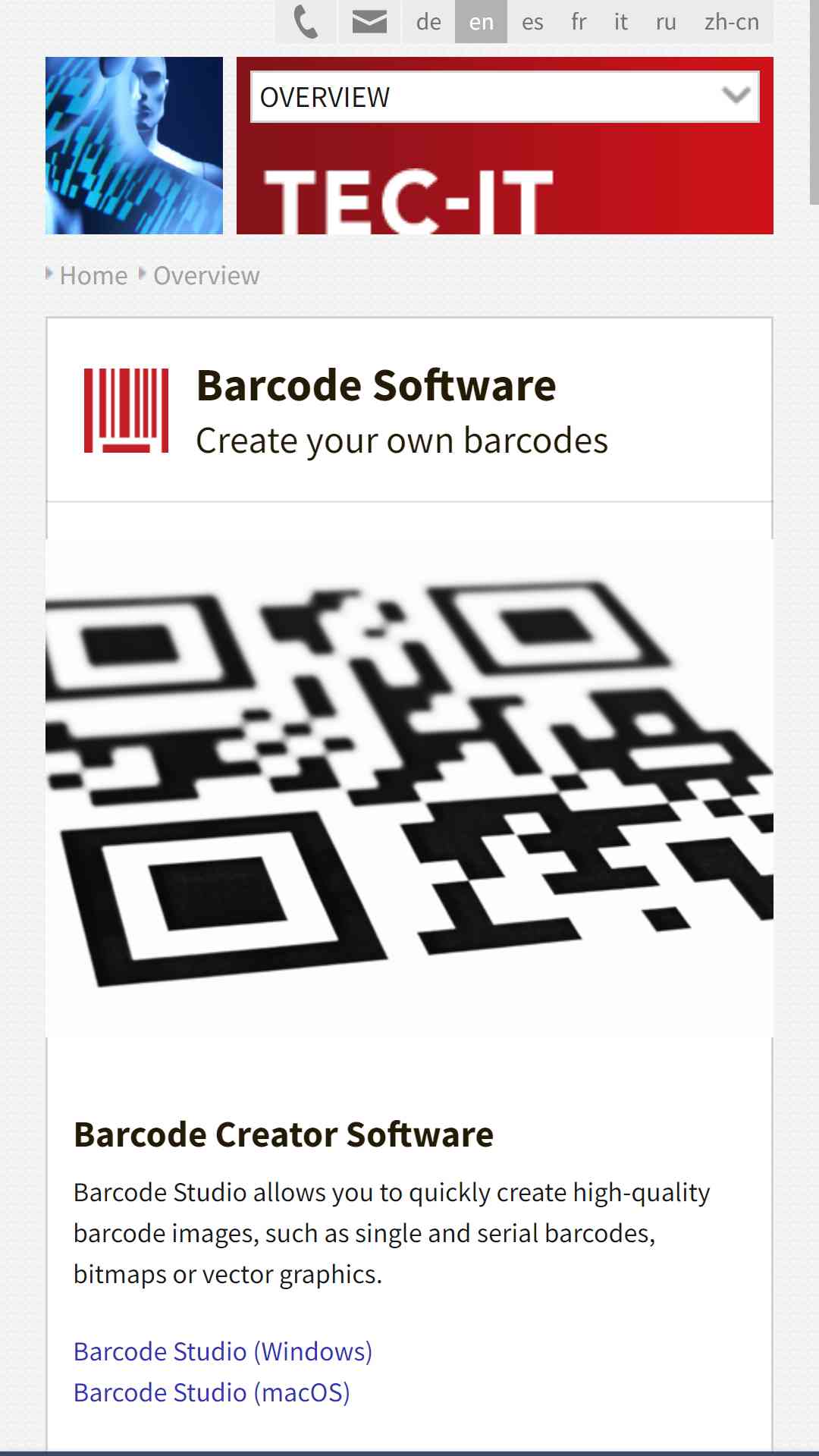The width and height of the screenshot is (819, 1456).
Task: Switch to Russian (ru) language
Action: [x=666, y=21]
